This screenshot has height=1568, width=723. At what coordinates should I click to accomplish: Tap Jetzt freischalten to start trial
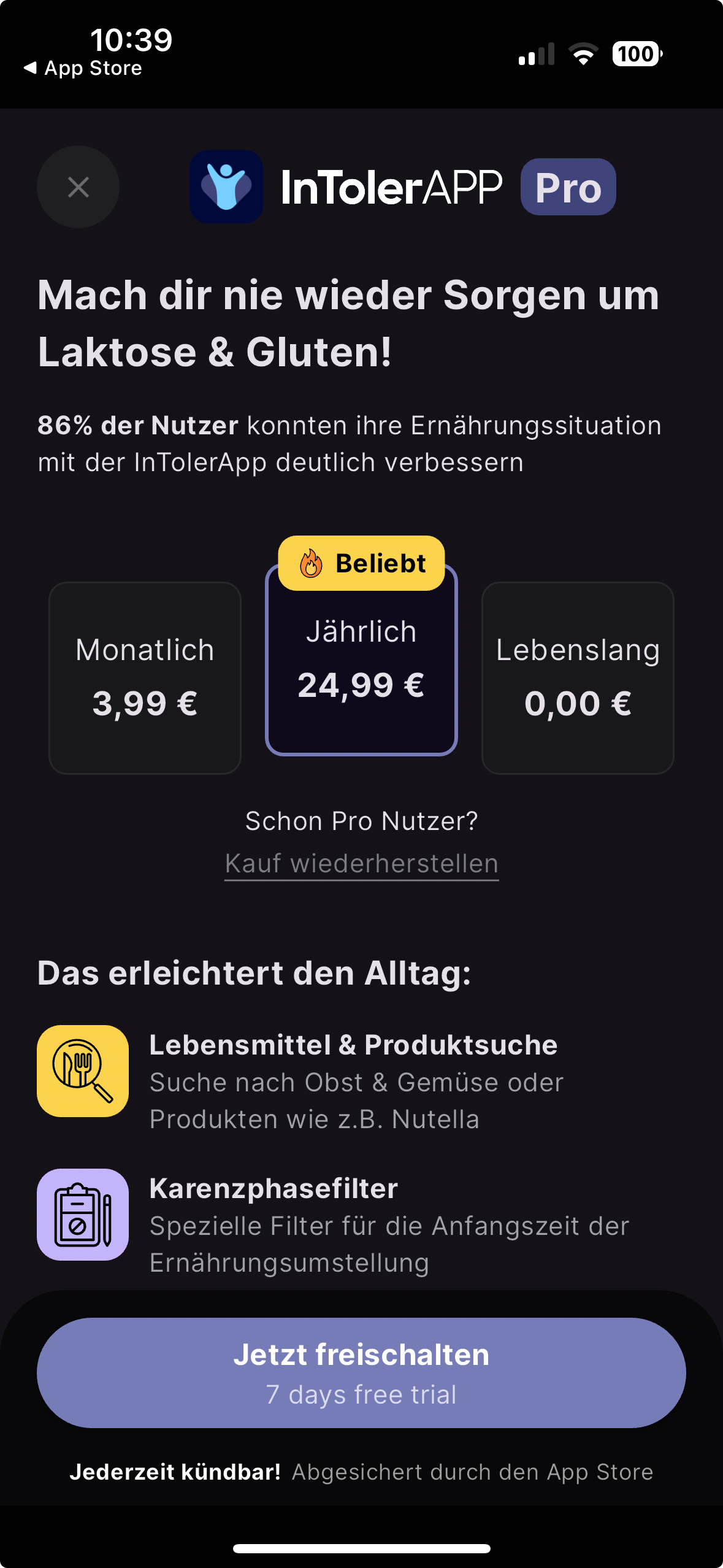point(361,1373)
